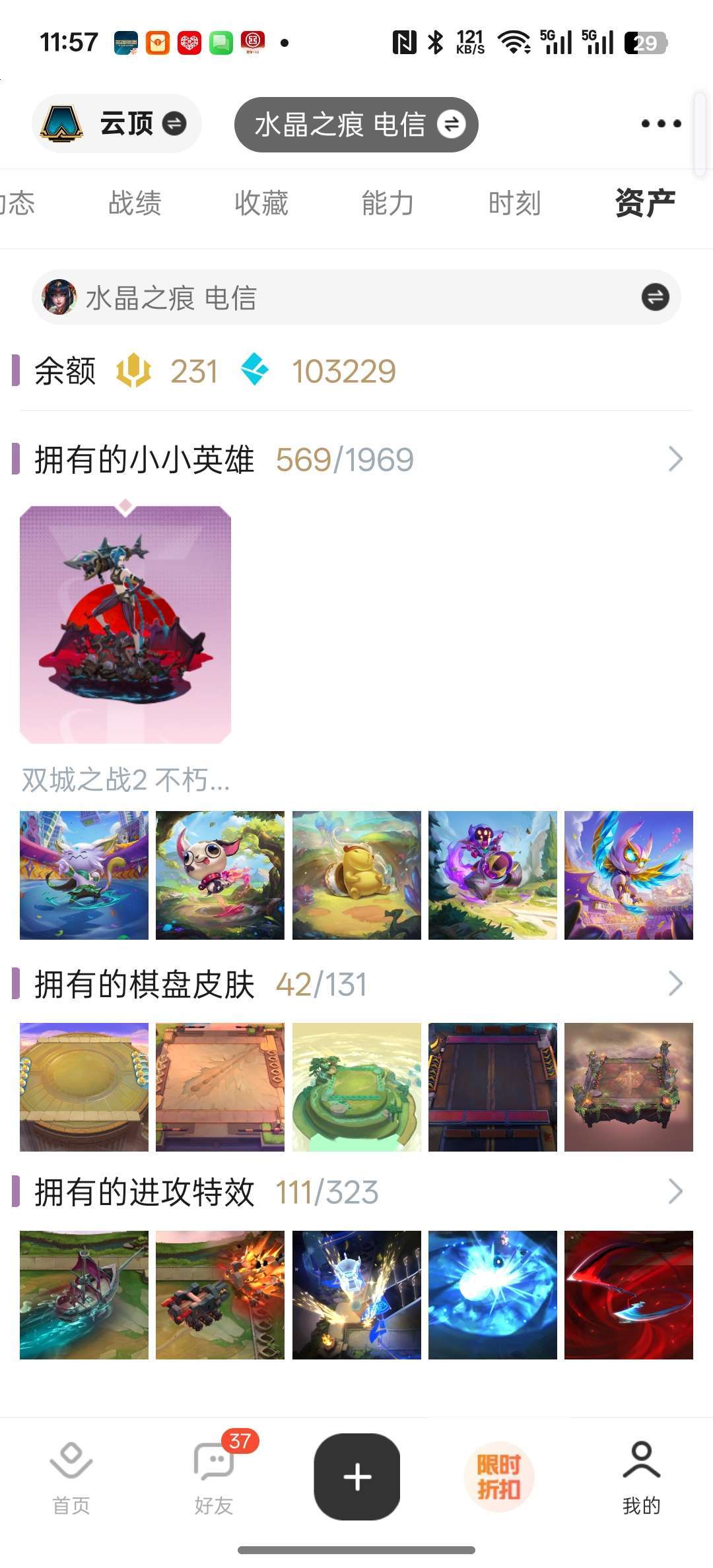Viewport: 713px width, 1568px height.
Task: Tap the swap icon in the account row
Action: click(x=655, y=297)
